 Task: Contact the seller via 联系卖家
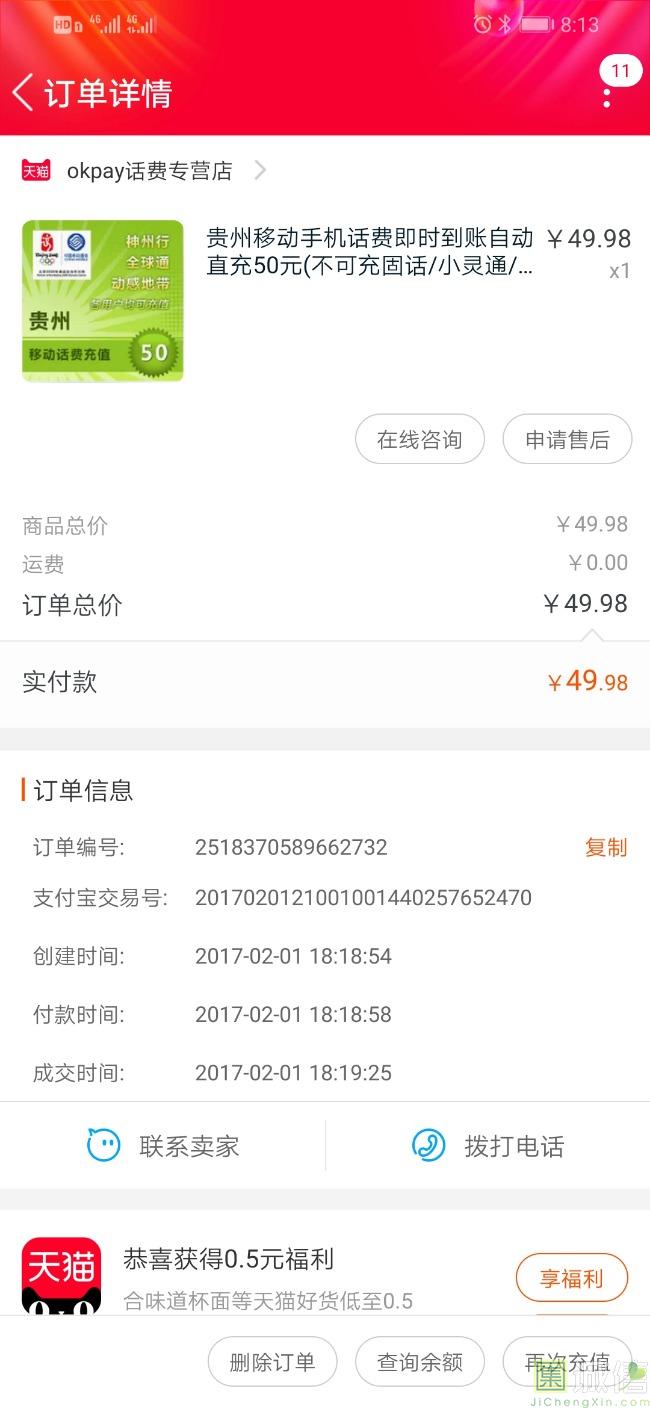pos(164,1146)
